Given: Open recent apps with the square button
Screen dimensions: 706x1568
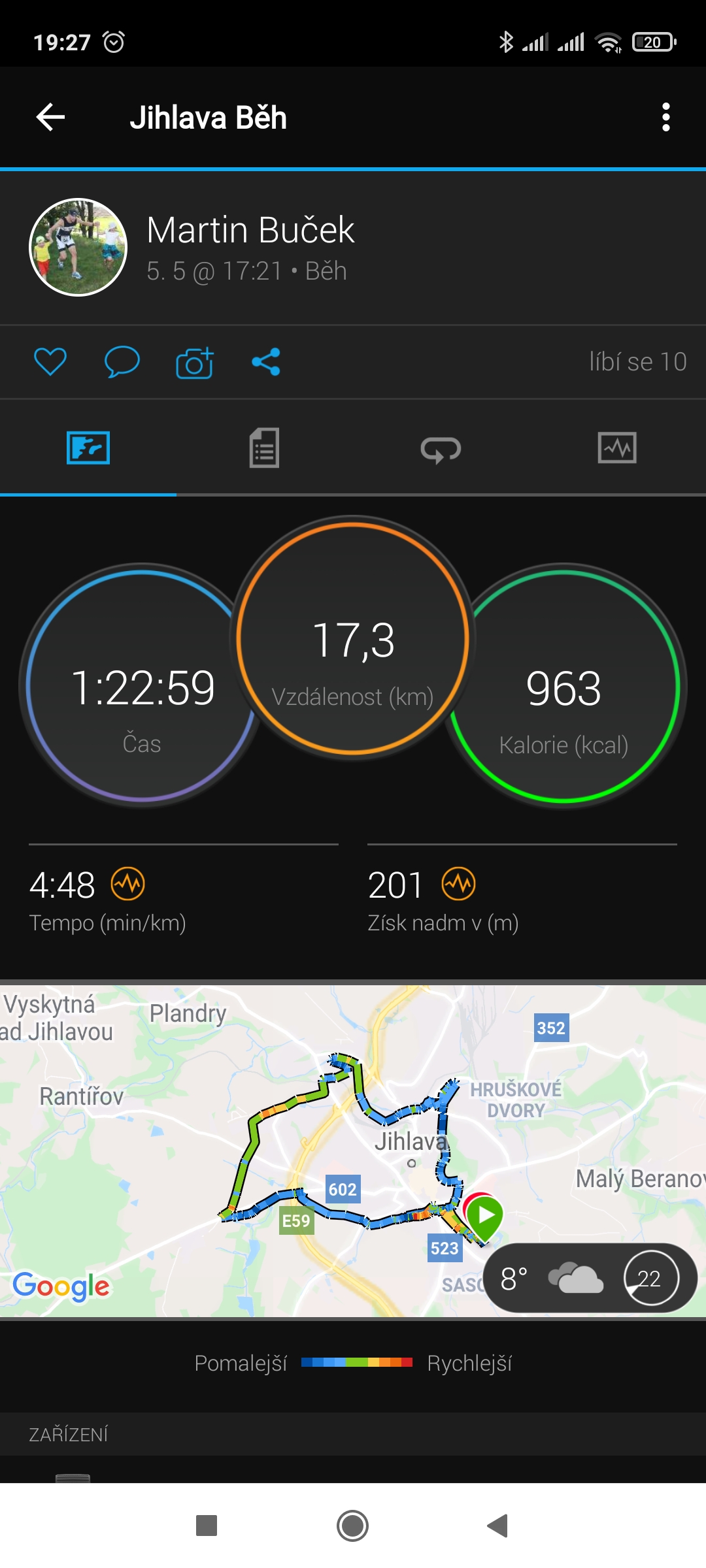Looking at the screenshot, I should tap(207, 1526).
